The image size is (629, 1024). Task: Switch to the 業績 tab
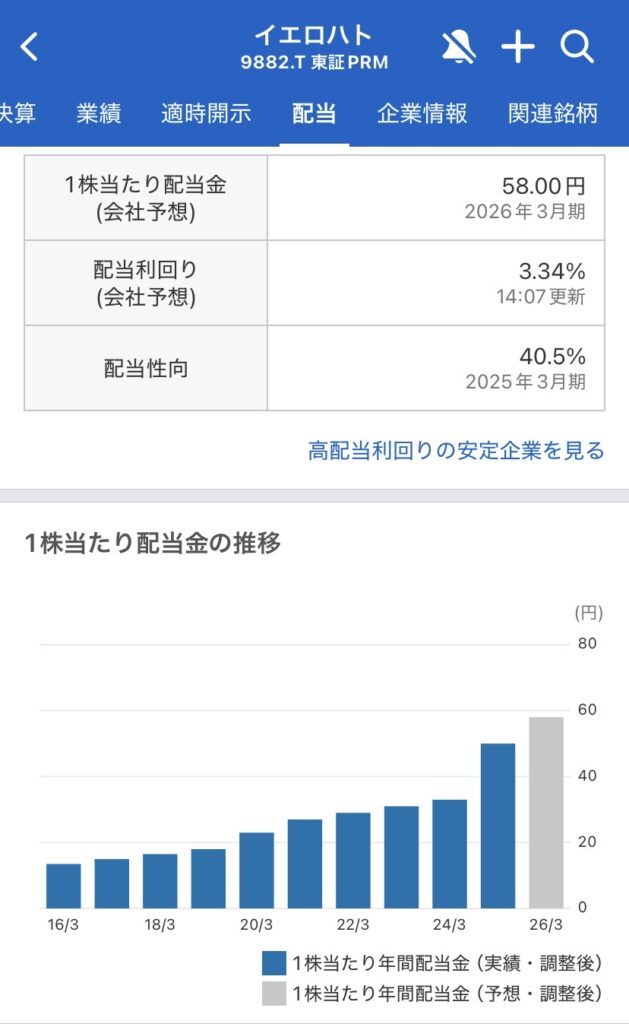(x=98, y=114)
